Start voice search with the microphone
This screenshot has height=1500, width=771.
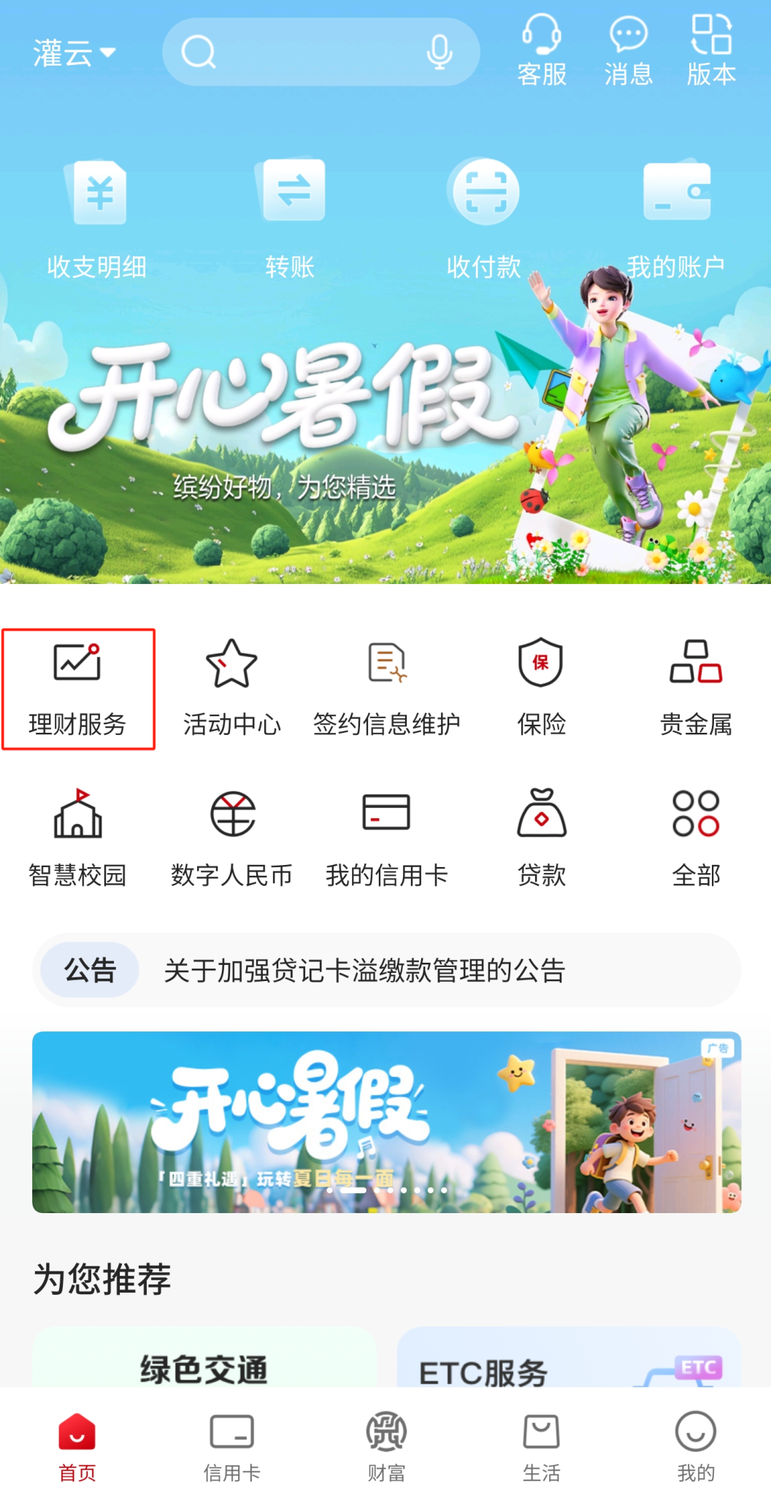point(439,52)
